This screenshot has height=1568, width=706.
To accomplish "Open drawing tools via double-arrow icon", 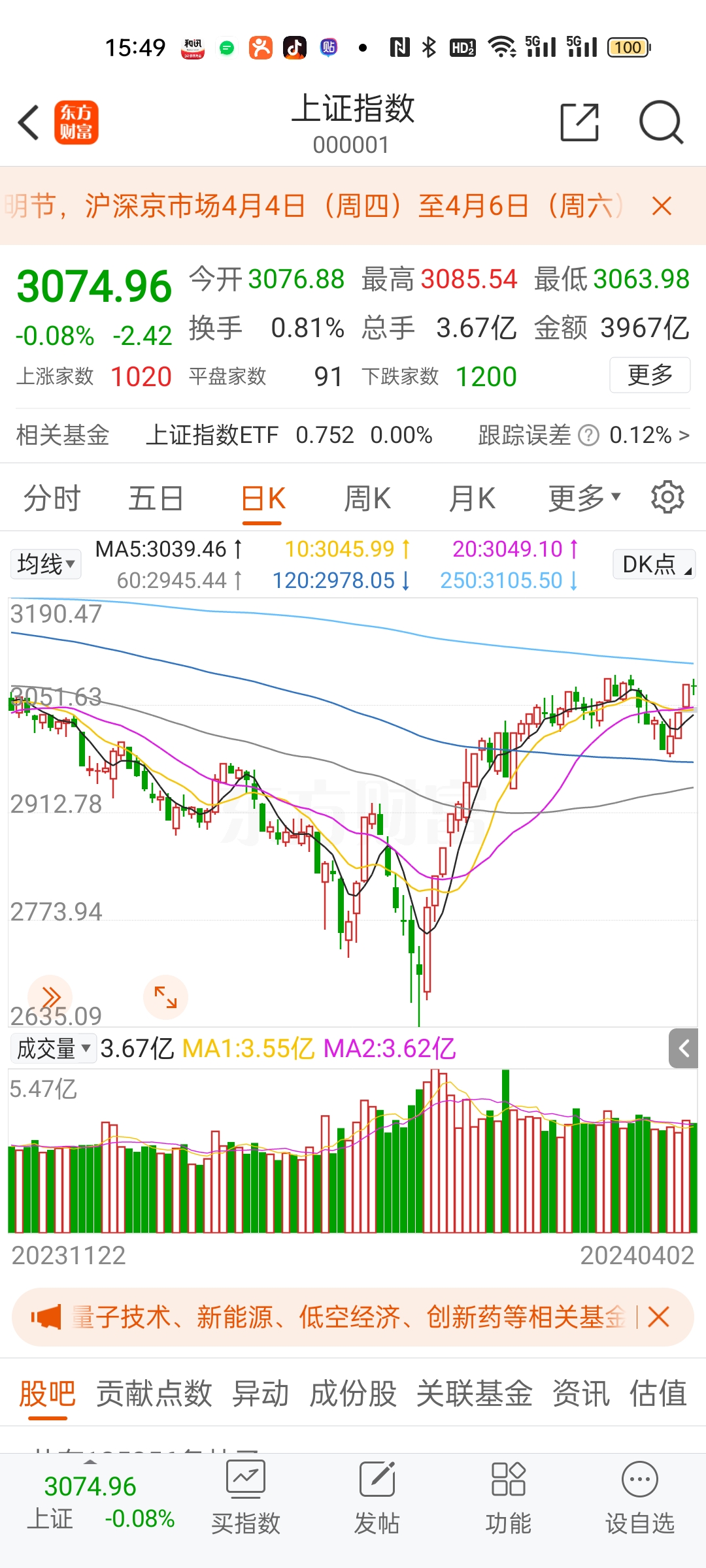I will coord(50,996).
